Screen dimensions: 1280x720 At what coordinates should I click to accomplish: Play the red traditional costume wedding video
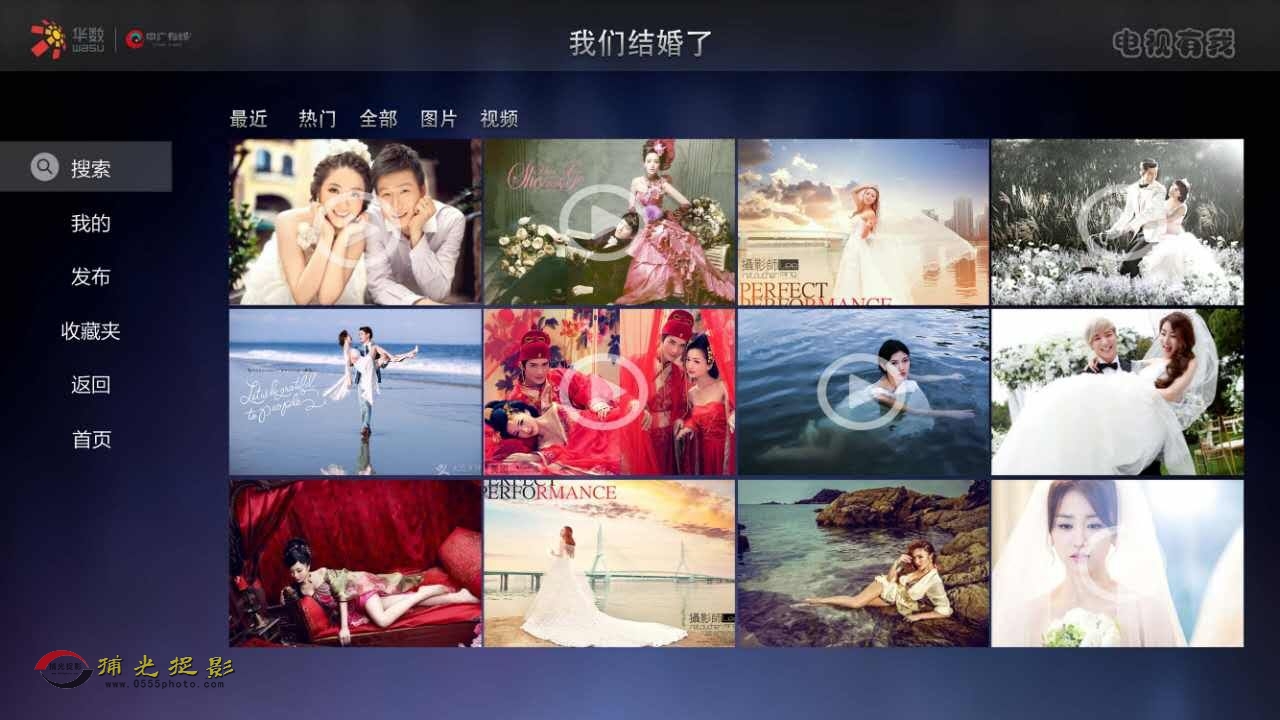pos(609,392)
